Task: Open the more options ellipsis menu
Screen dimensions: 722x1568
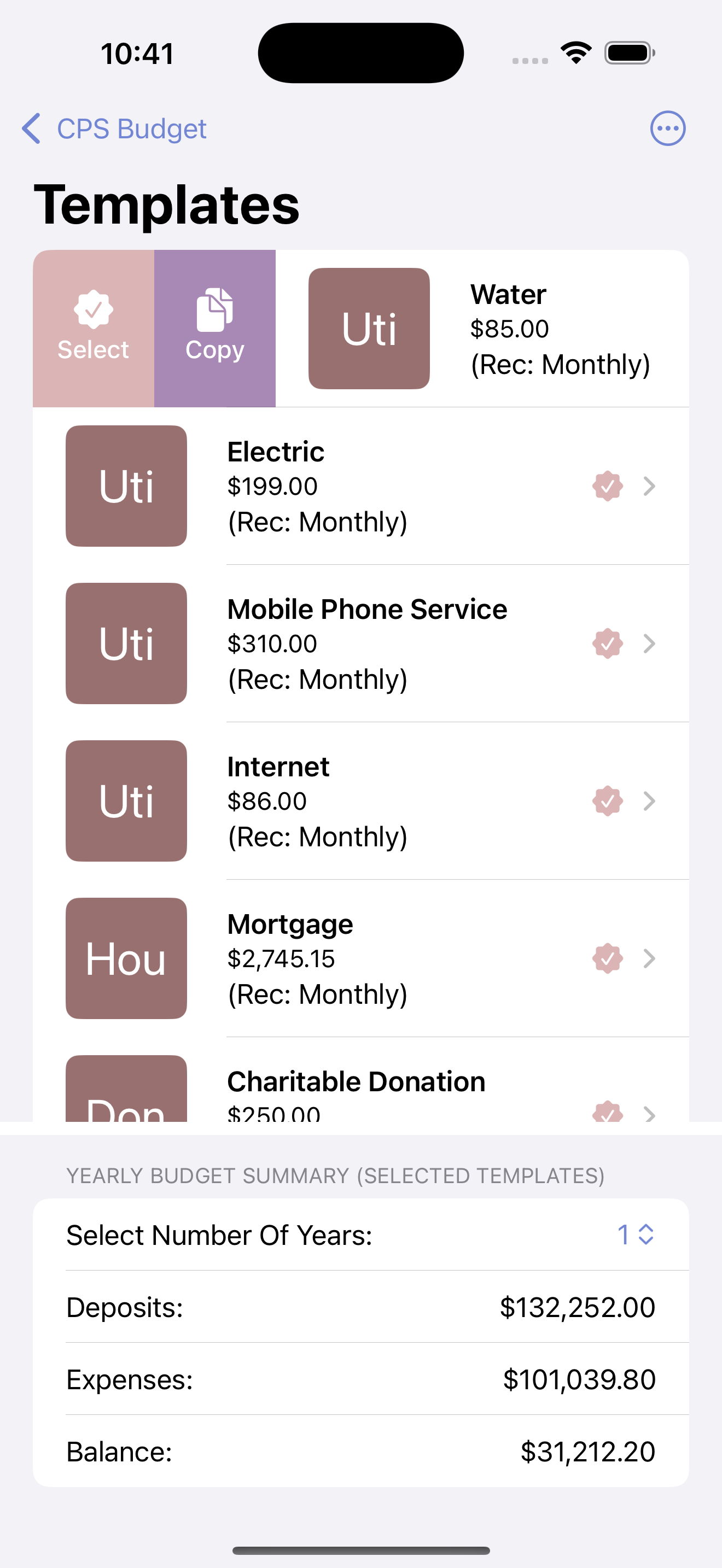Action: 667,129
